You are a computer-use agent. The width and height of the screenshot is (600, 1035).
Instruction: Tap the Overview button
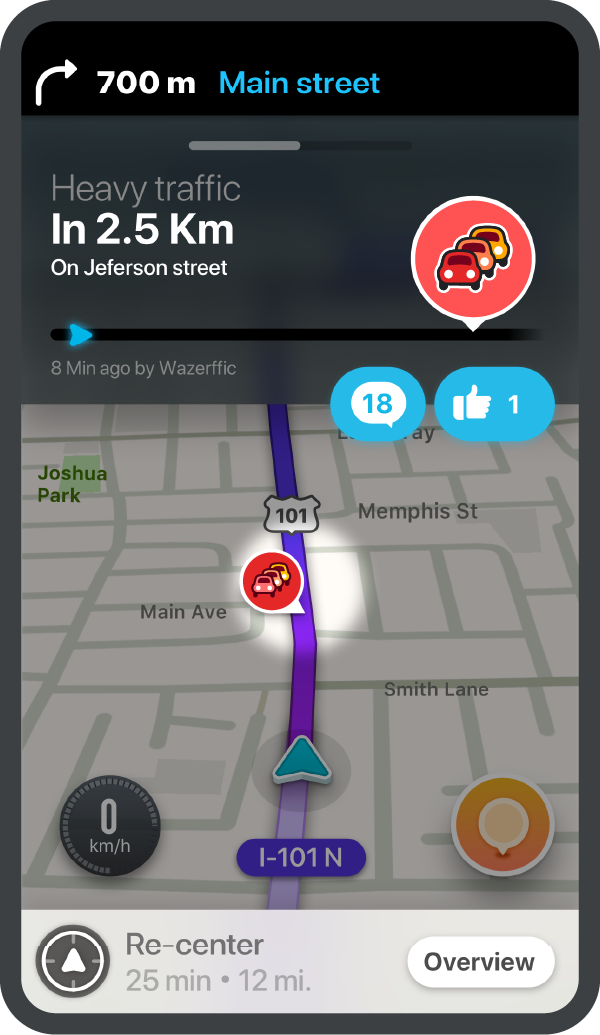(480, 962)
